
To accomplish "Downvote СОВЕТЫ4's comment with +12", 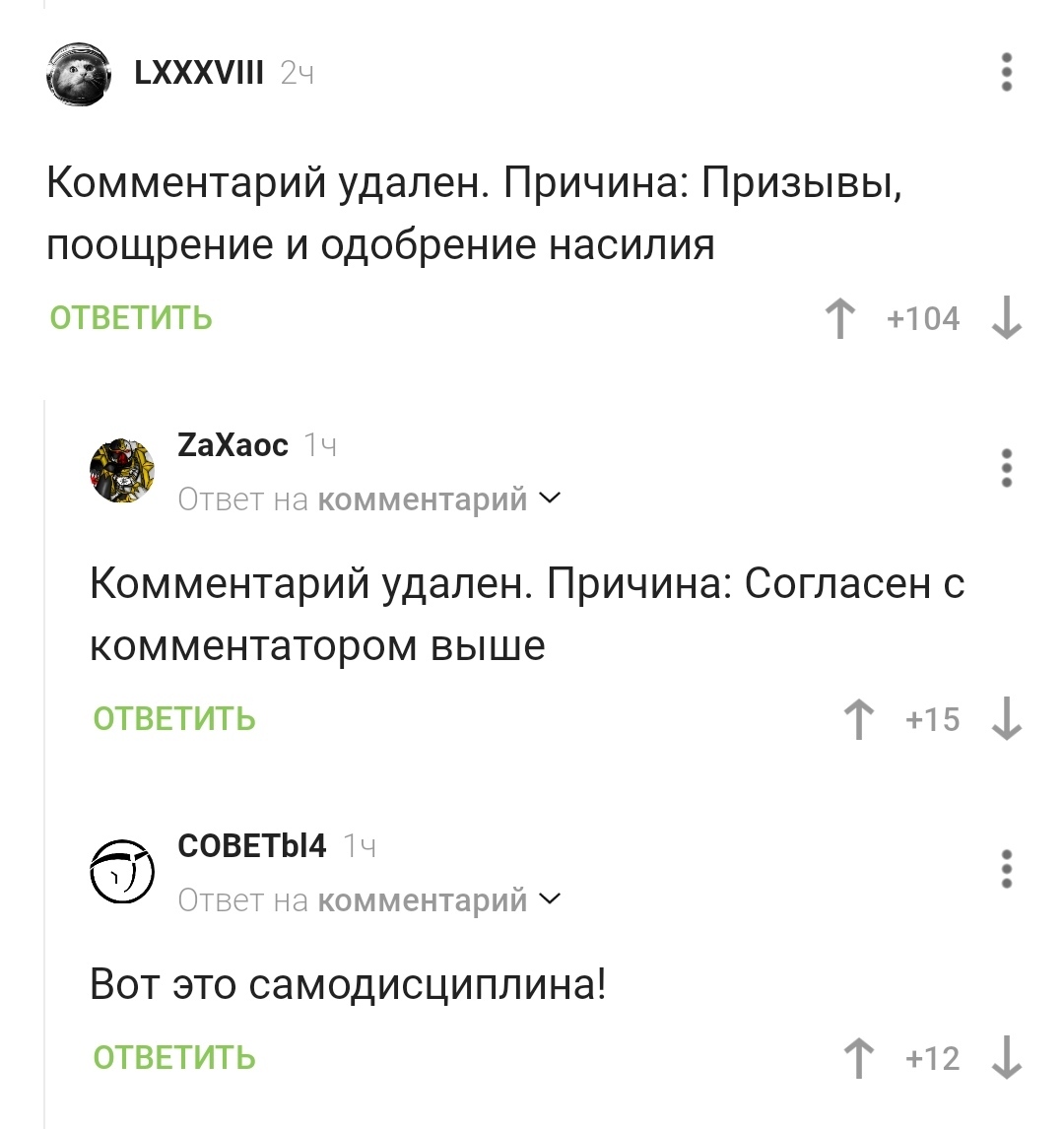I will tap(1006, 1059).
